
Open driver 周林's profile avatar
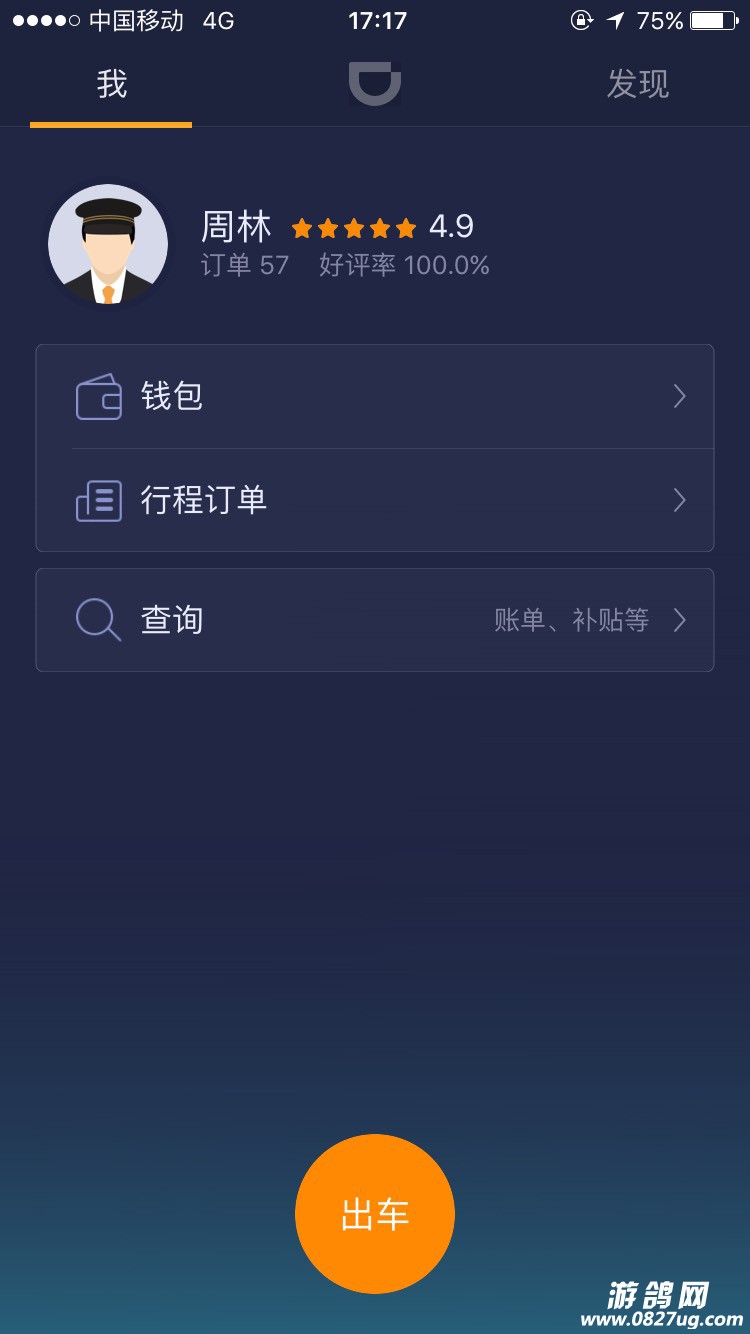[108, 244]
